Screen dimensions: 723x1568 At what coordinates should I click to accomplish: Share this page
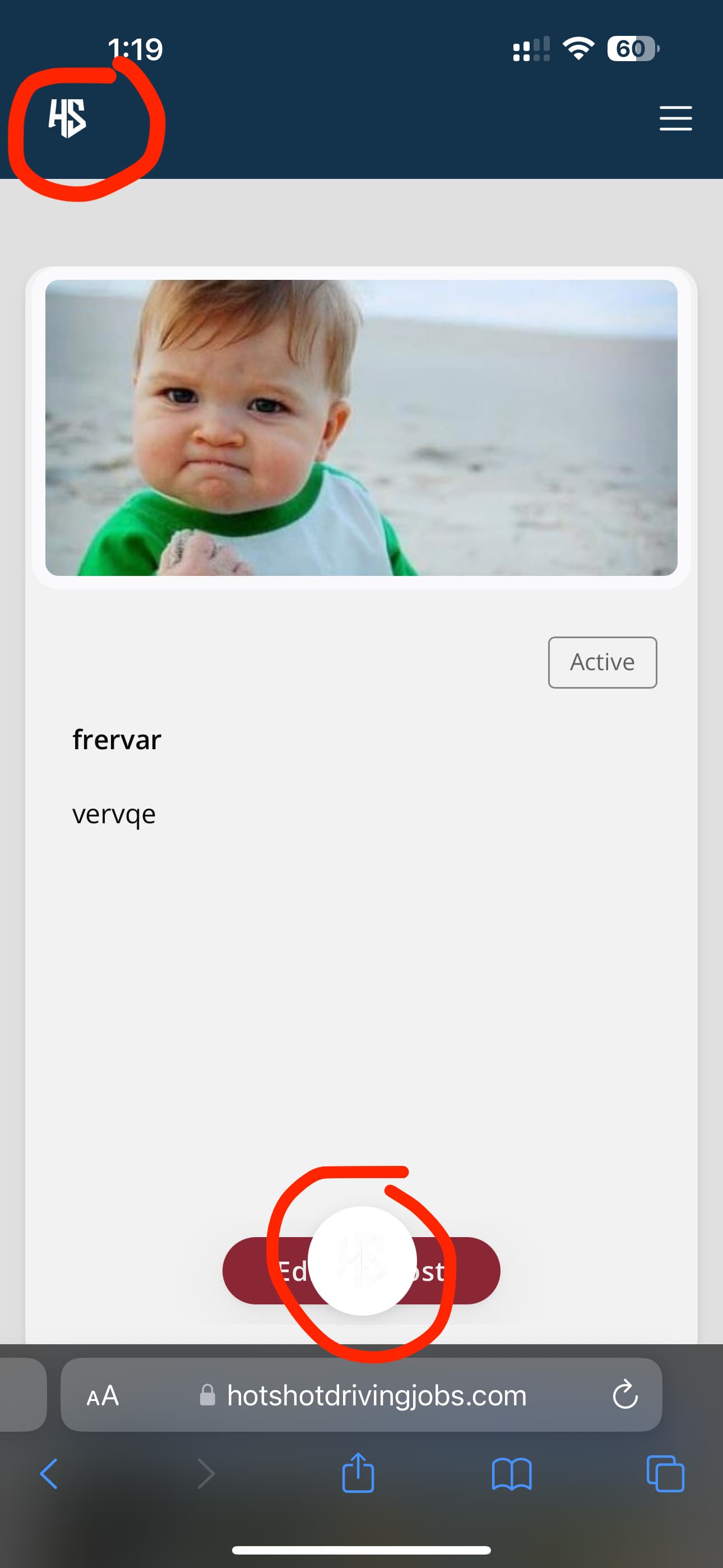point(358,1473)
